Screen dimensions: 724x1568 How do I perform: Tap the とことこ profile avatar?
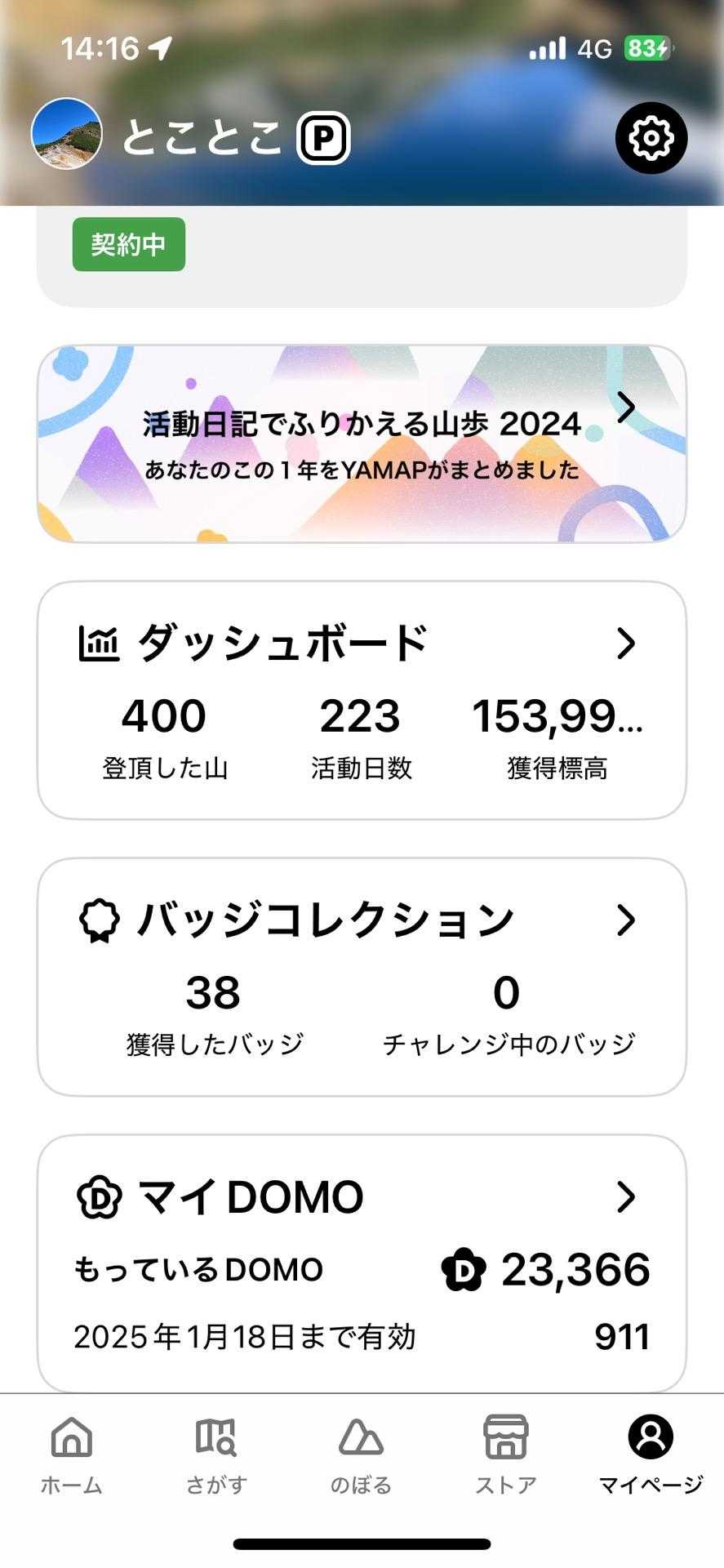(67, 134)
